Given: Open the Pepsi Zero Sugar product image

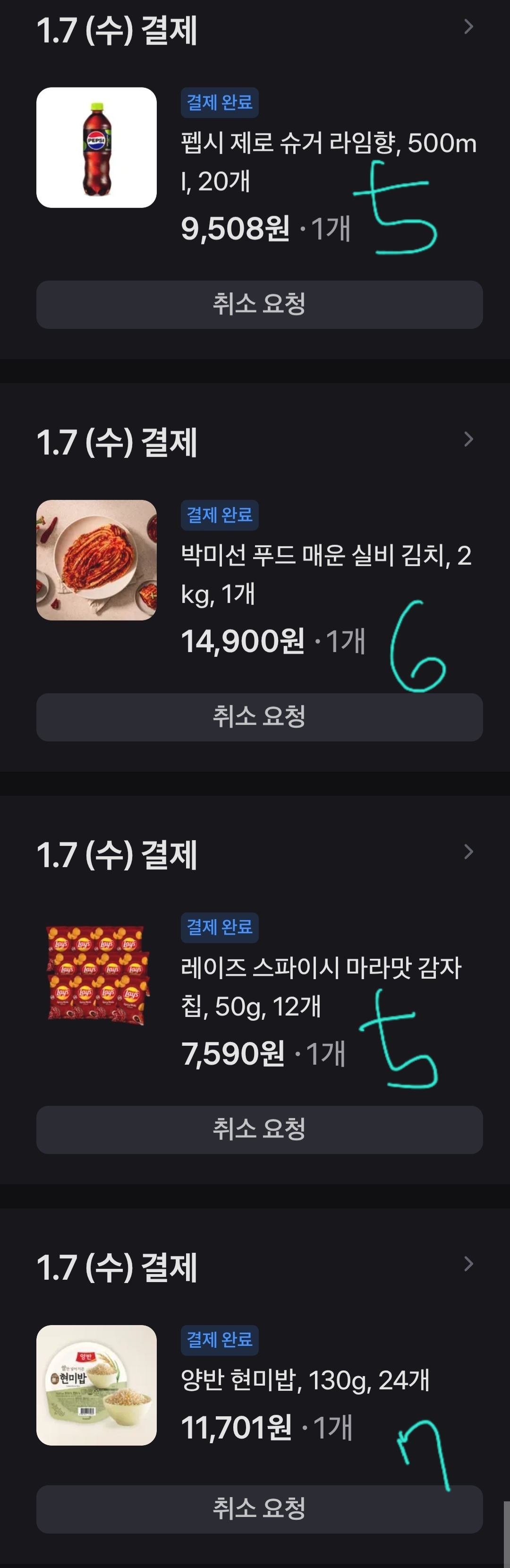Looking at the screenshot, I should coord(97,148).
